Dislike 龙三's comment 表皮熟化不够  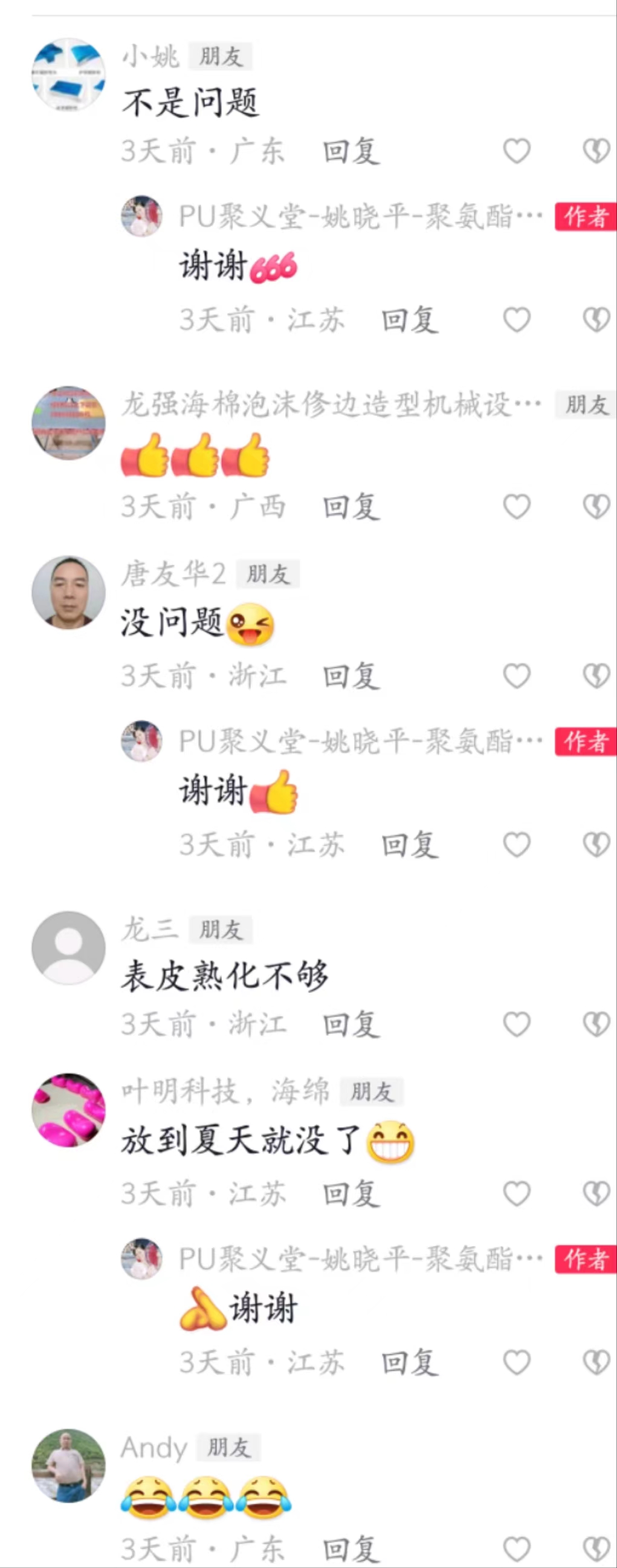tap(596, 1024)
